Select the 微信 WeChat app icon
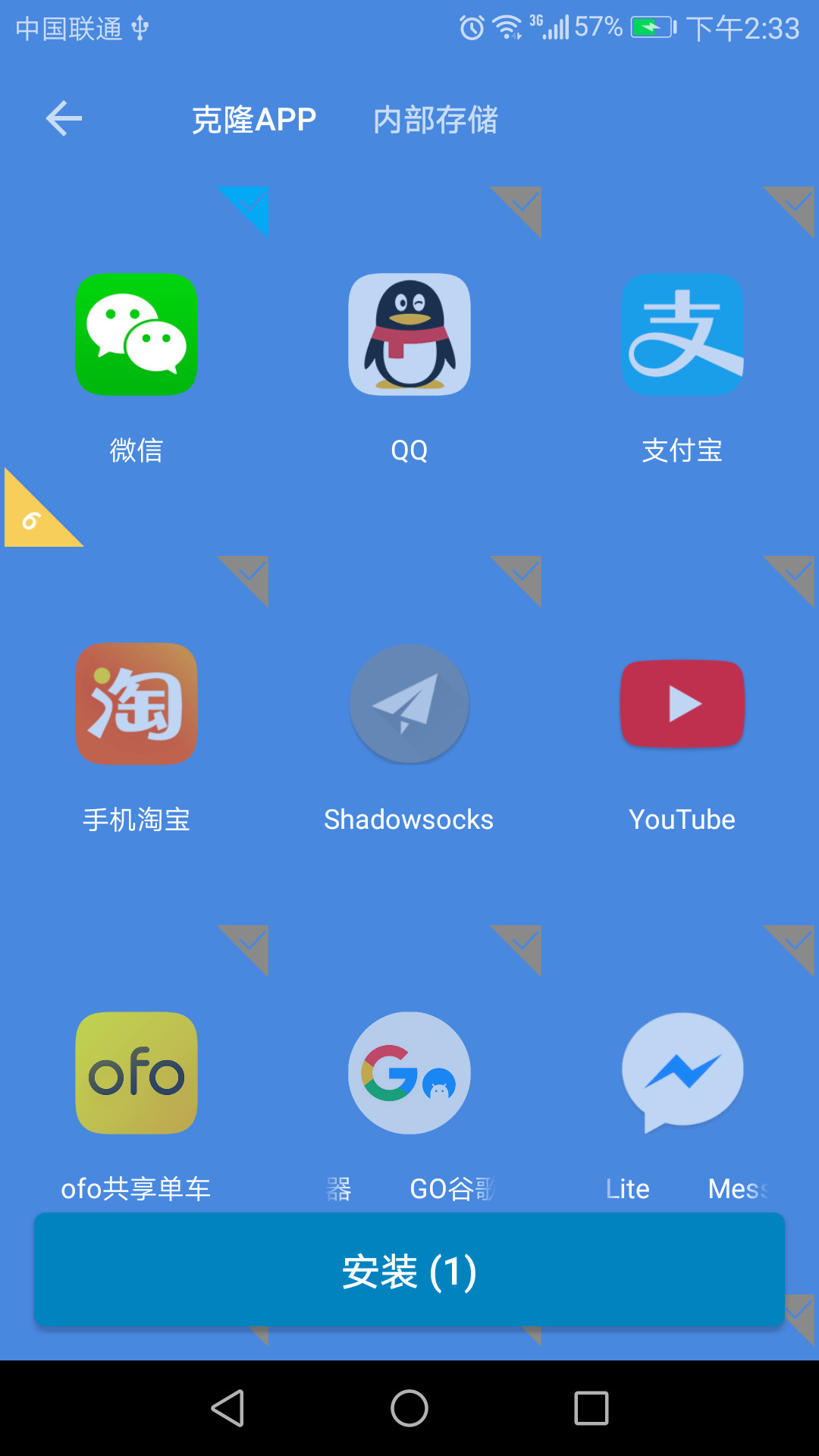The image size is (819, 1456). point(136,334)
